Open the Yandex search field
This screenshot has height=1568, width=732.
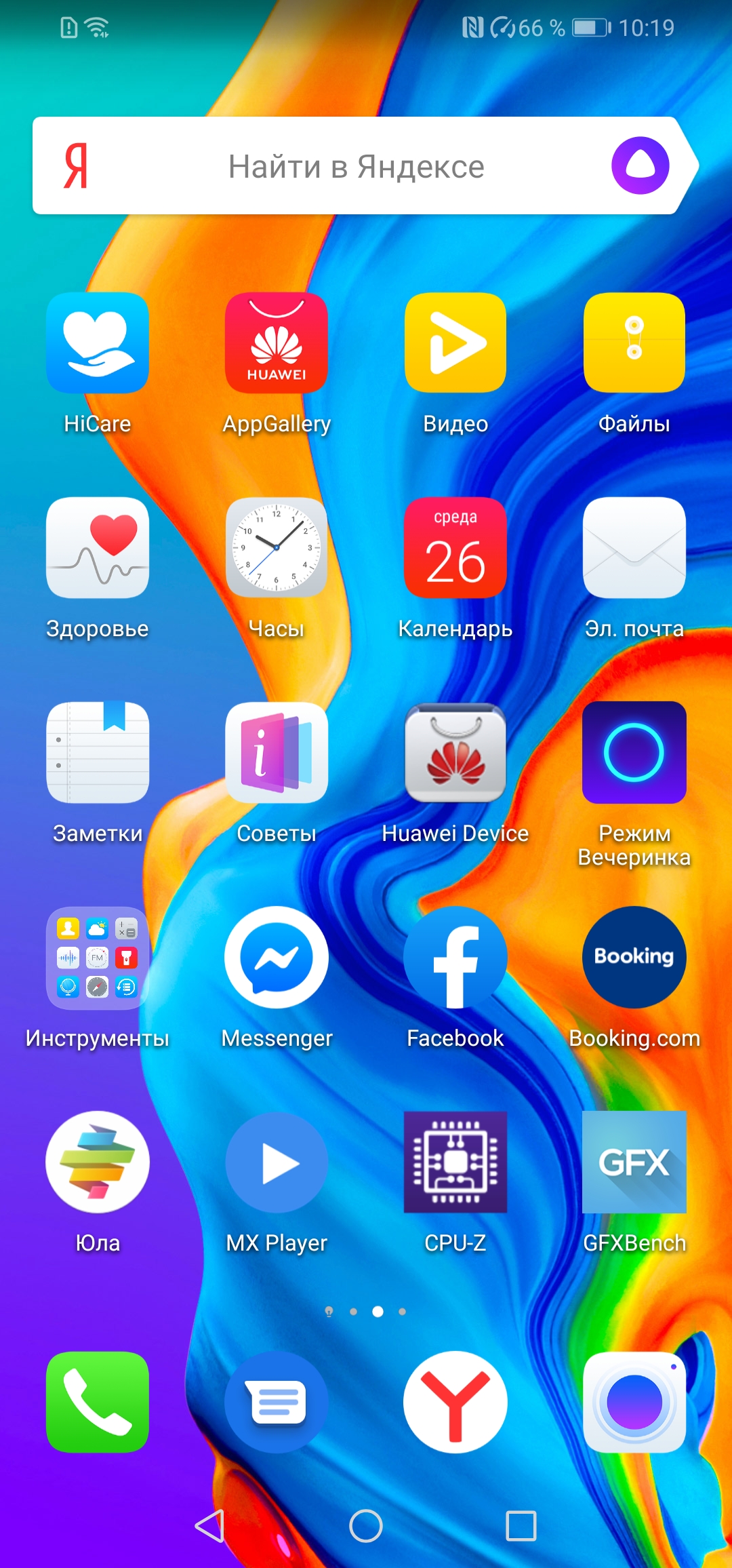355,167
